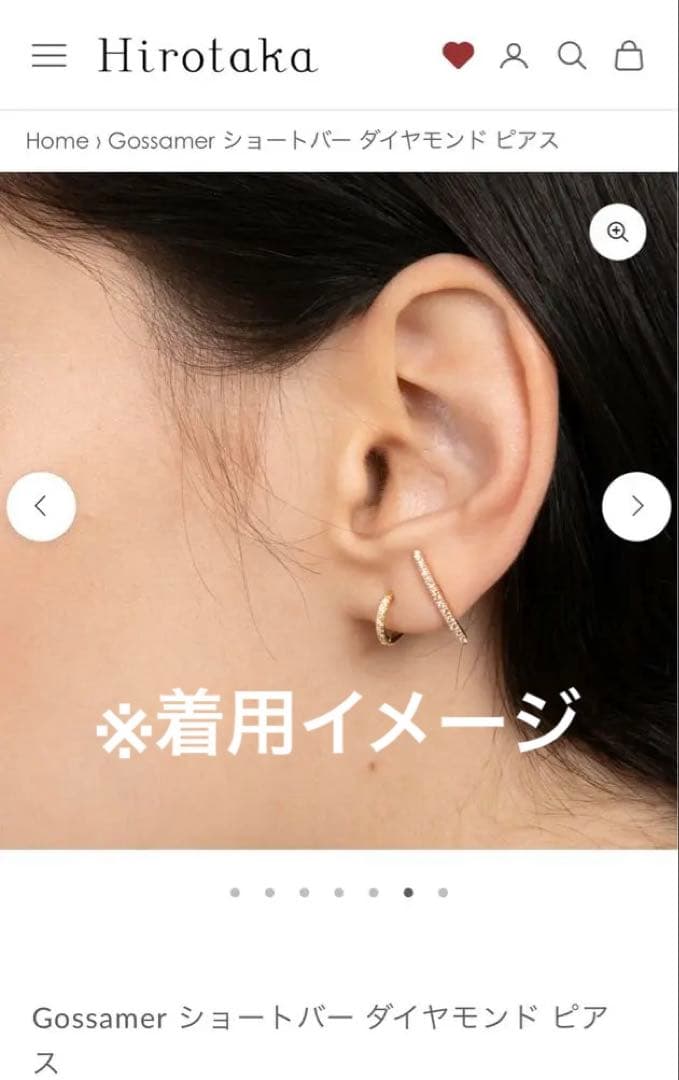Go to Home via the breadcrumb
Image resolution: width=679 pixels, height=1080 pixels.
pos(57,141)
